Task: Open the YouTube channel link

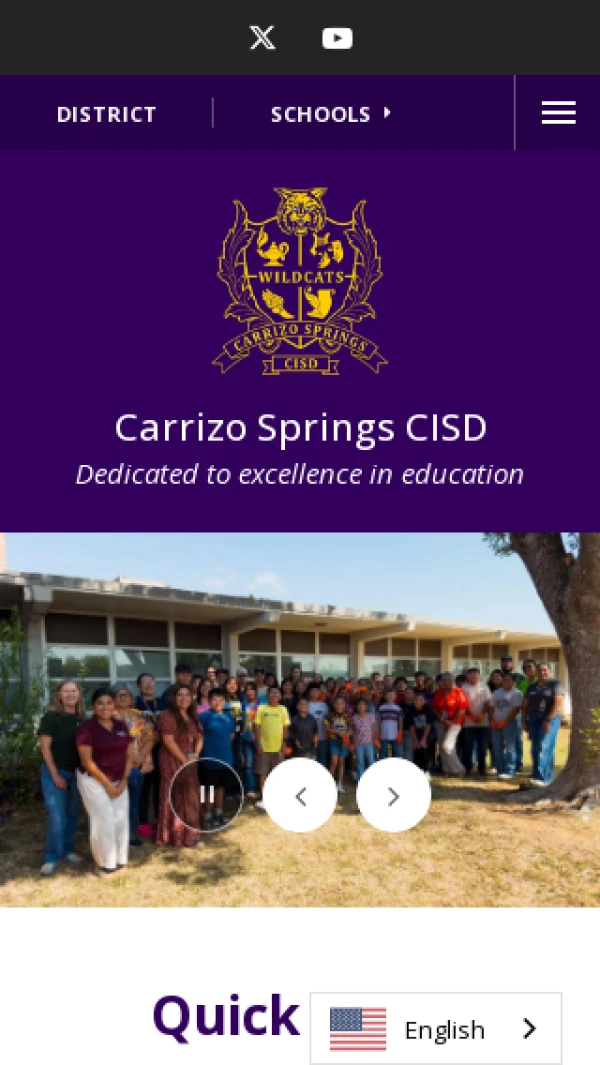Action: coord(337,38)
